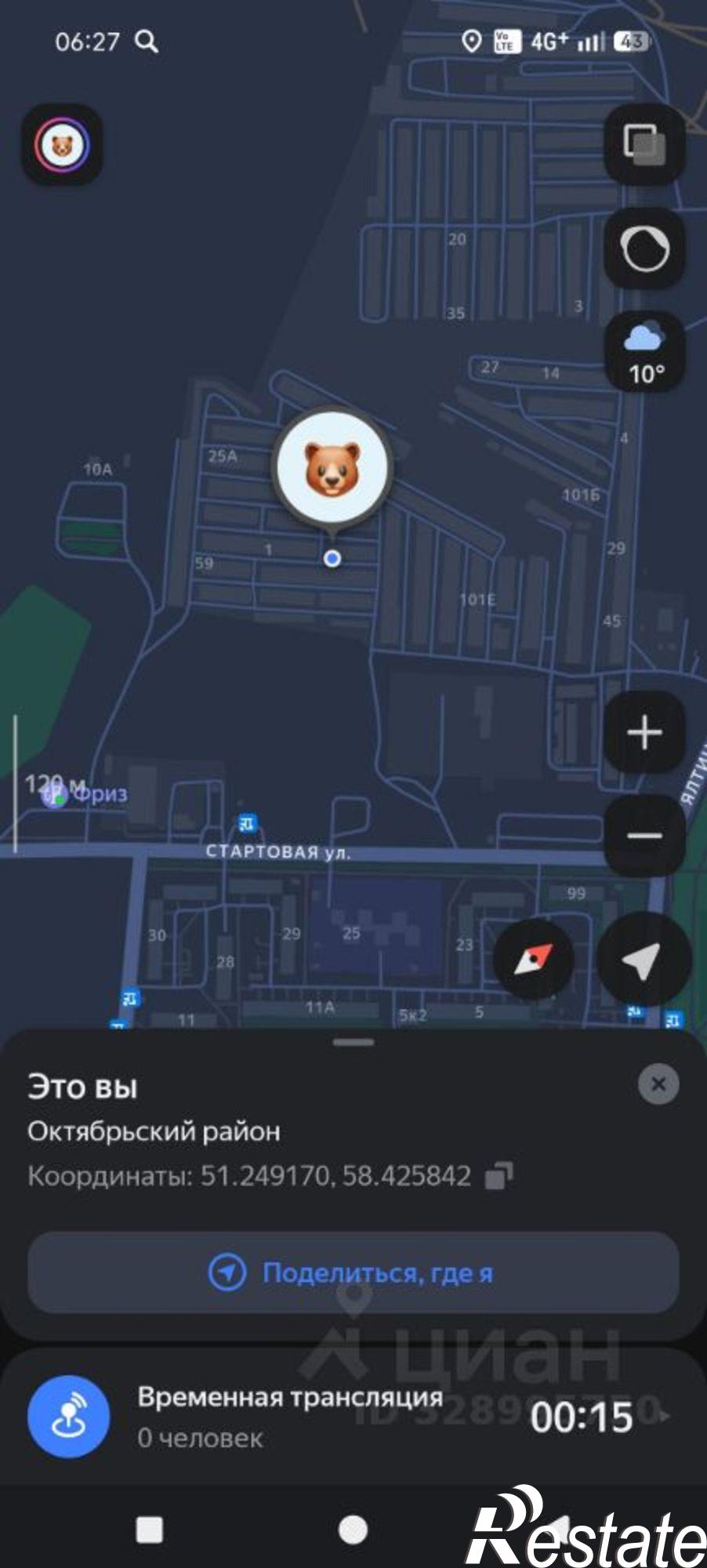Open the 10° weather widget
The height and width of the screenshot is (1568, 707).
[644, 353]
